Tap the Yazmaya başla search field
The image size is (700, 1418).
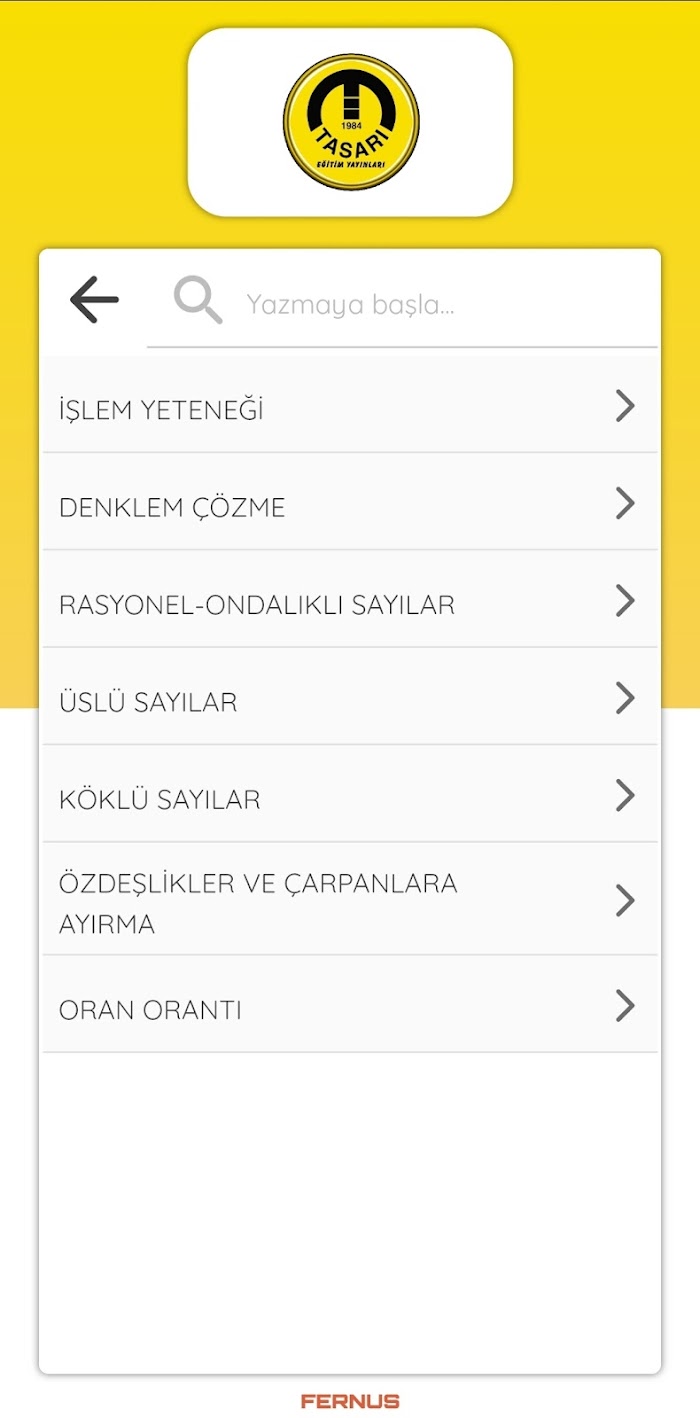click(x=402, y=302)
